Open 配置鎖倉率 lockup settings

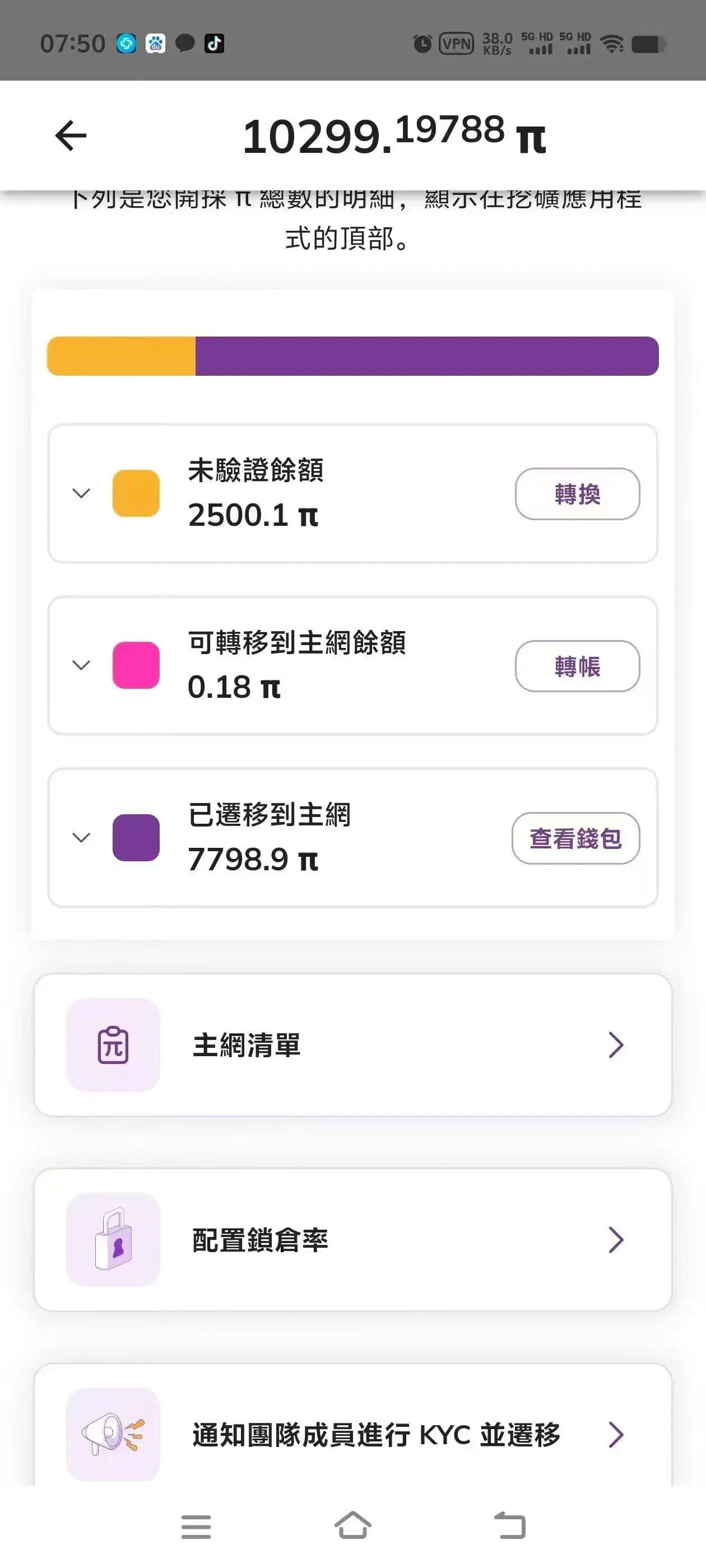352,1240
